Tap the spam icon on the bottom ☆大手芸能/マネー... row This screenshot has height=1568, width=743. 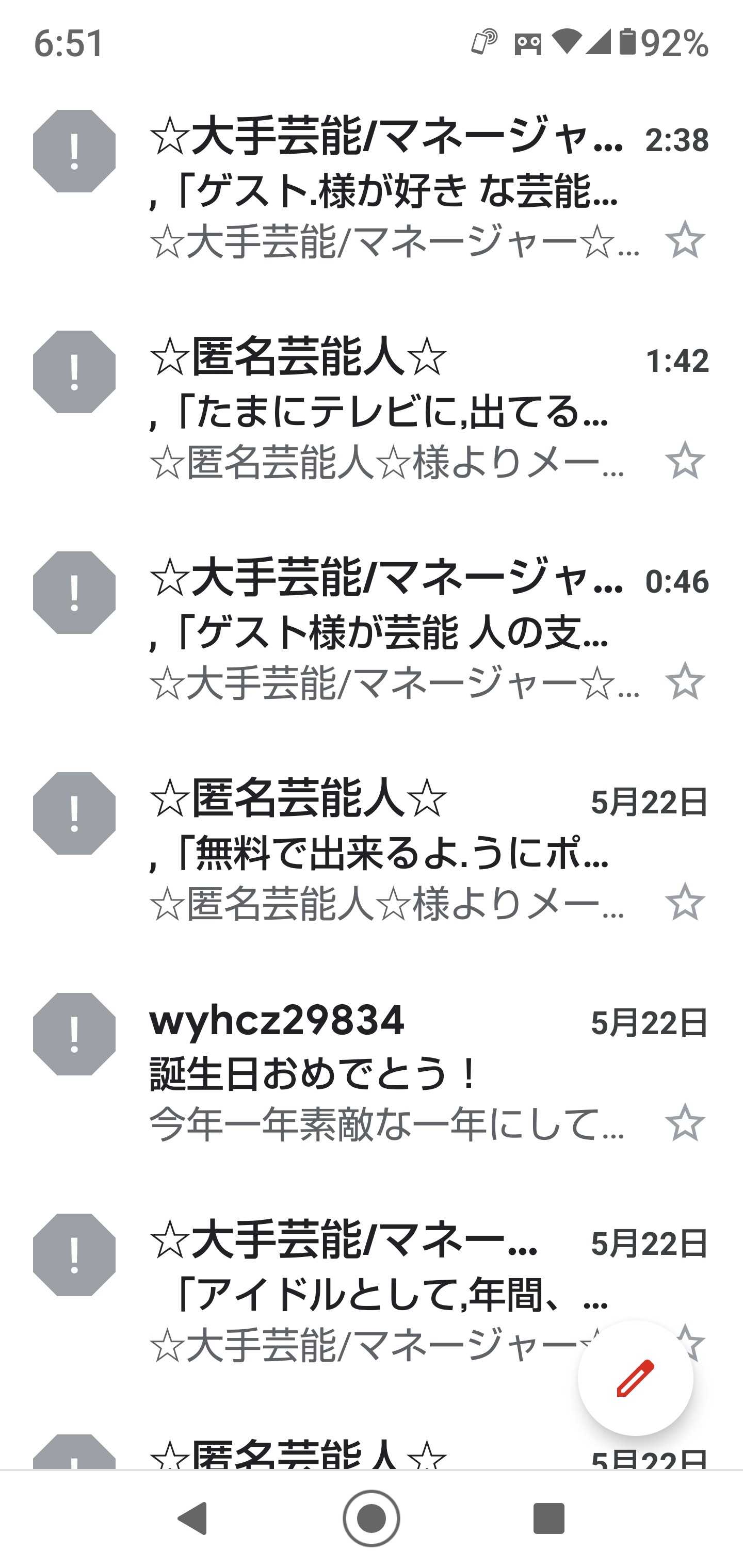coord(74,1254)
